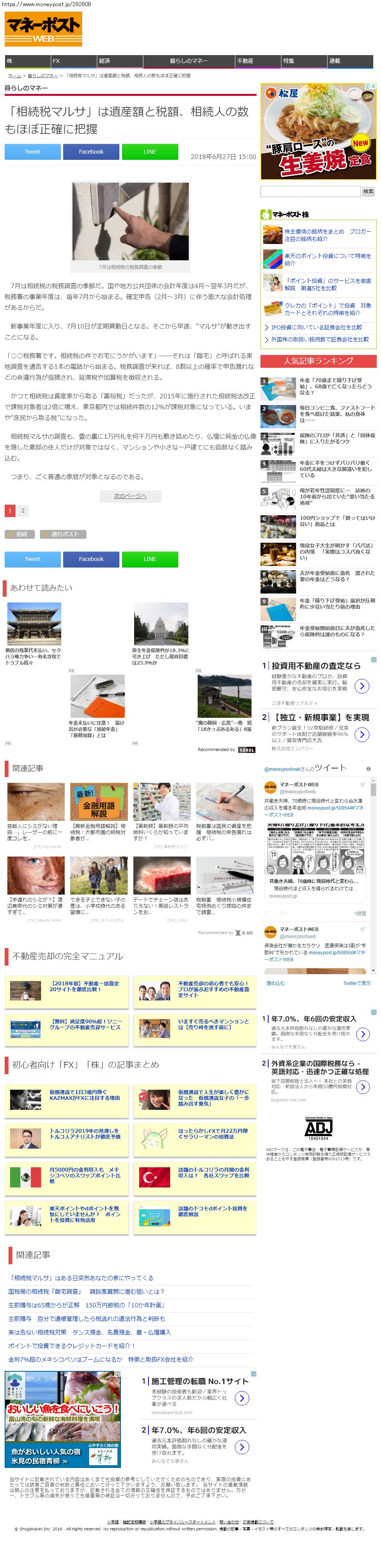Screen dimensions: 381x1568
Task: Open page 2 of the article
Action: click(22, 511)
